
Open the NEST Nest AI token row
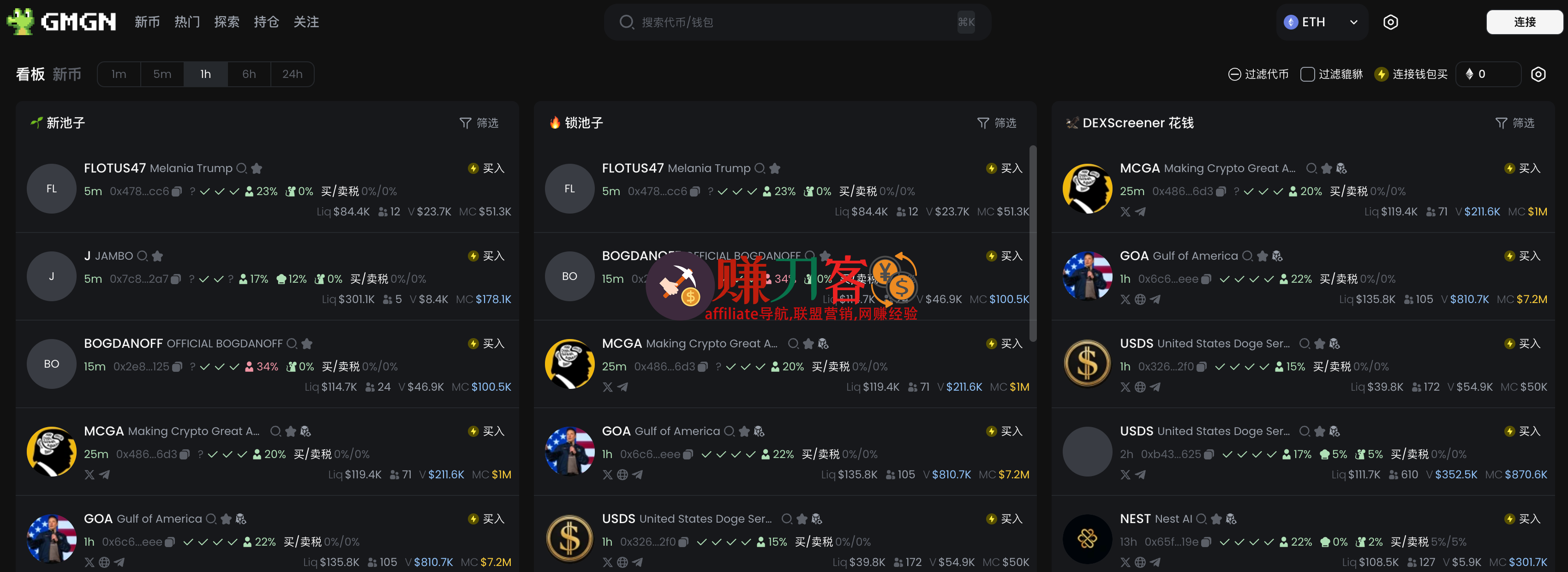1155,519
